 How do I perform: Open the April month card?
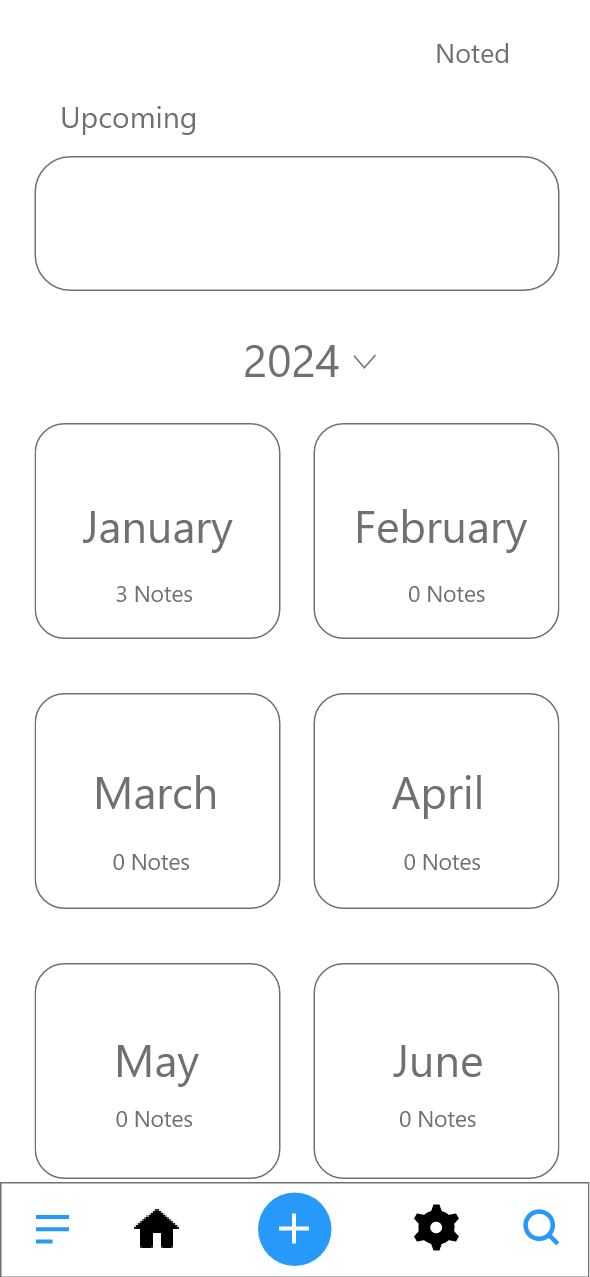click(x=436, y=801)
